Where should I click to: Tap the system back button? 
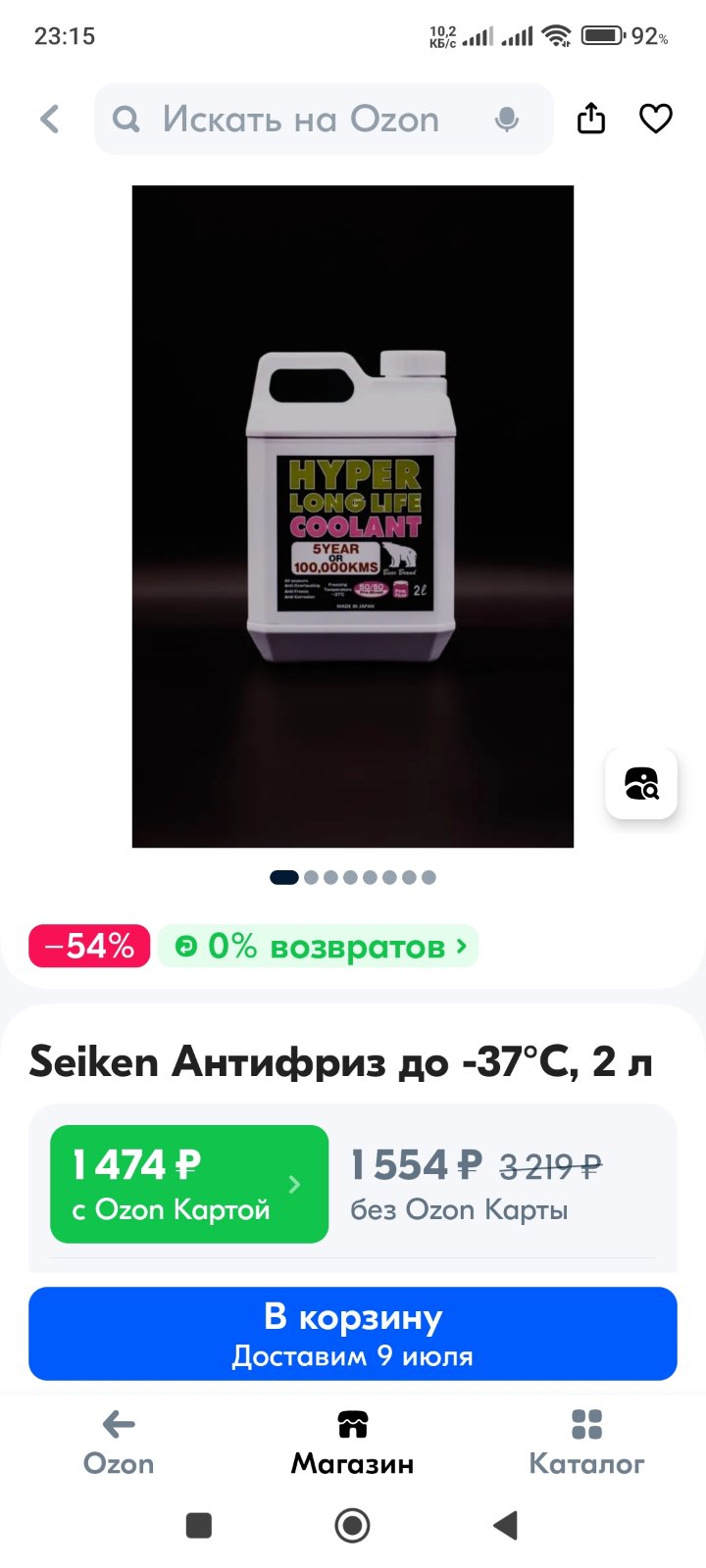pyautogui.click(x=505, y=1525)
